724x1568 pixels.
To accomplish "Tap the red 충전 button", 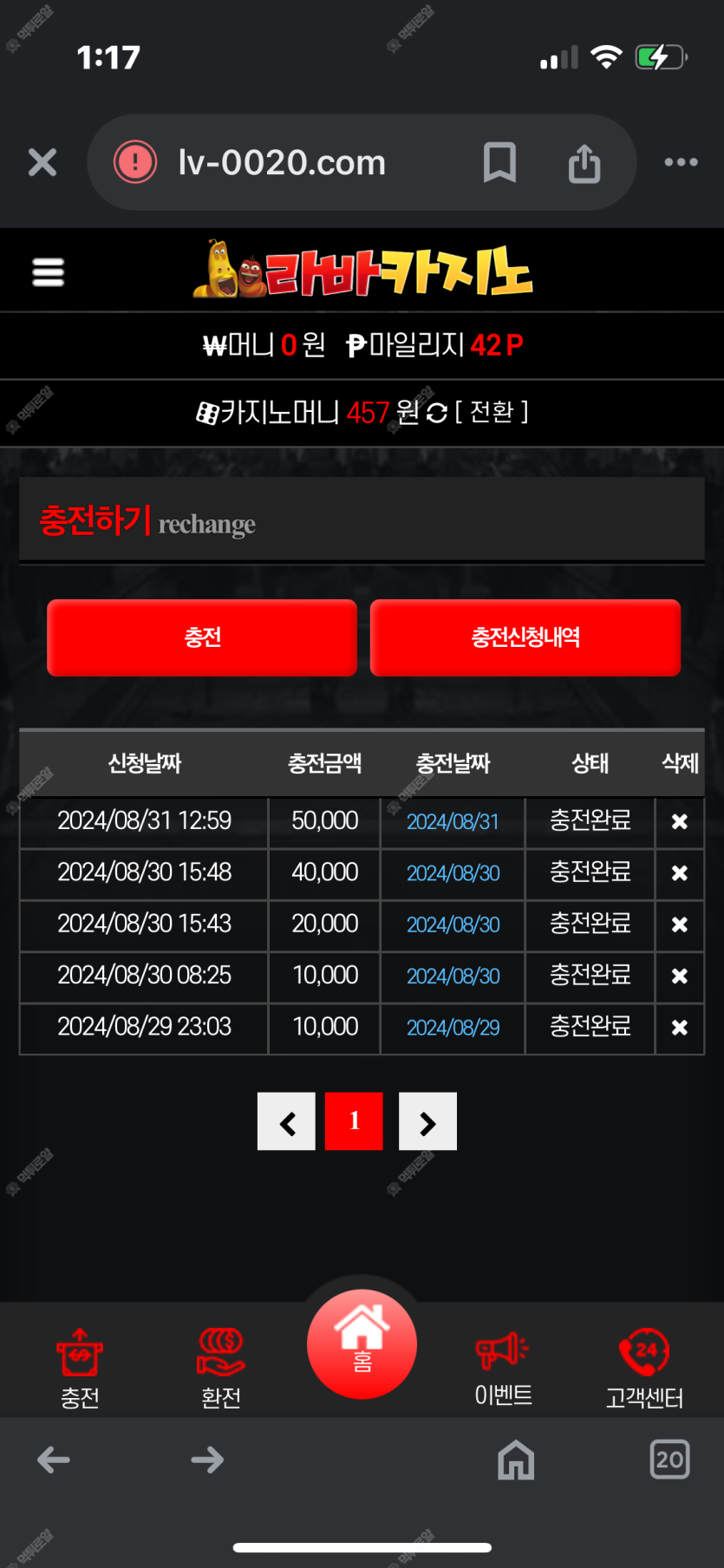I will coord(202,637).
